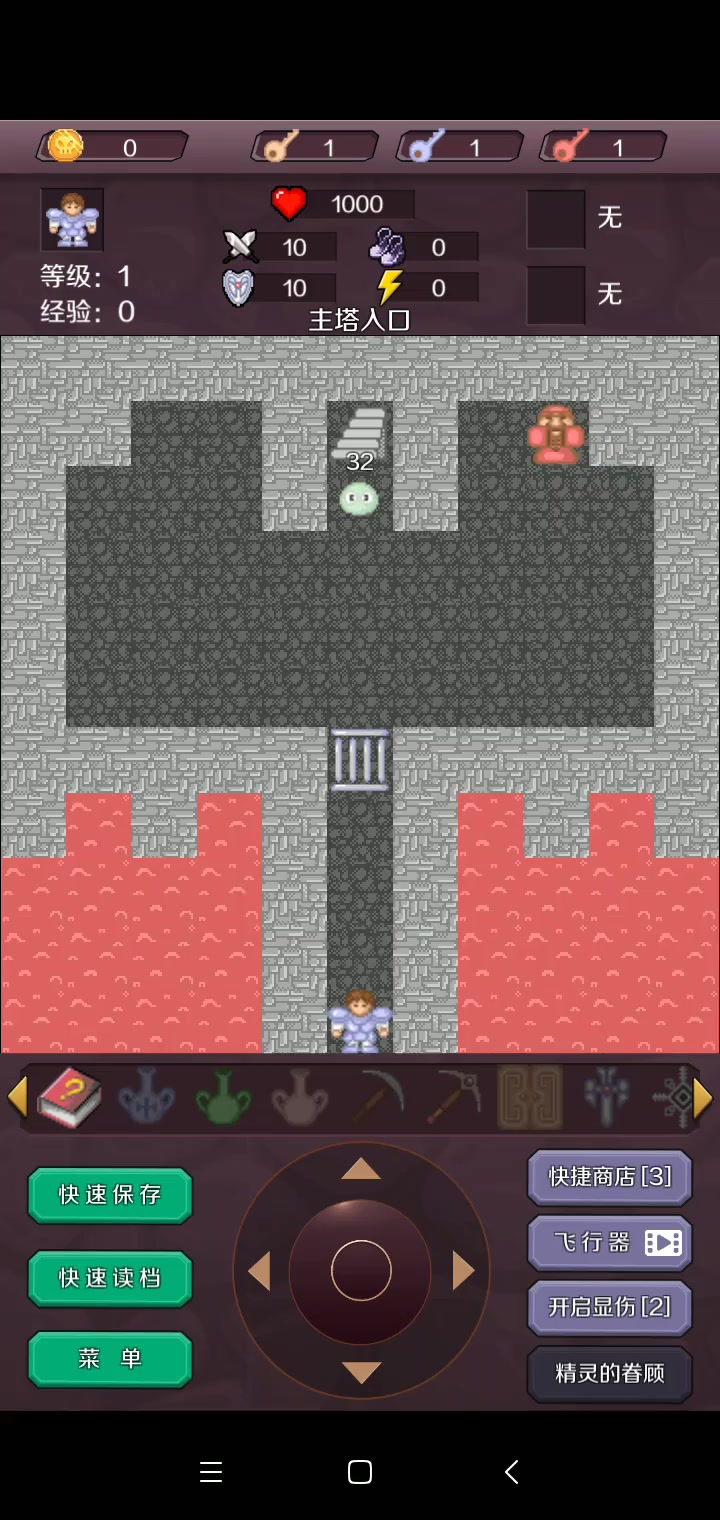This screenshot has width=720, height=1520.
Task: Use the 飞行器 flyer
Action: click(x=610, y=1243)
